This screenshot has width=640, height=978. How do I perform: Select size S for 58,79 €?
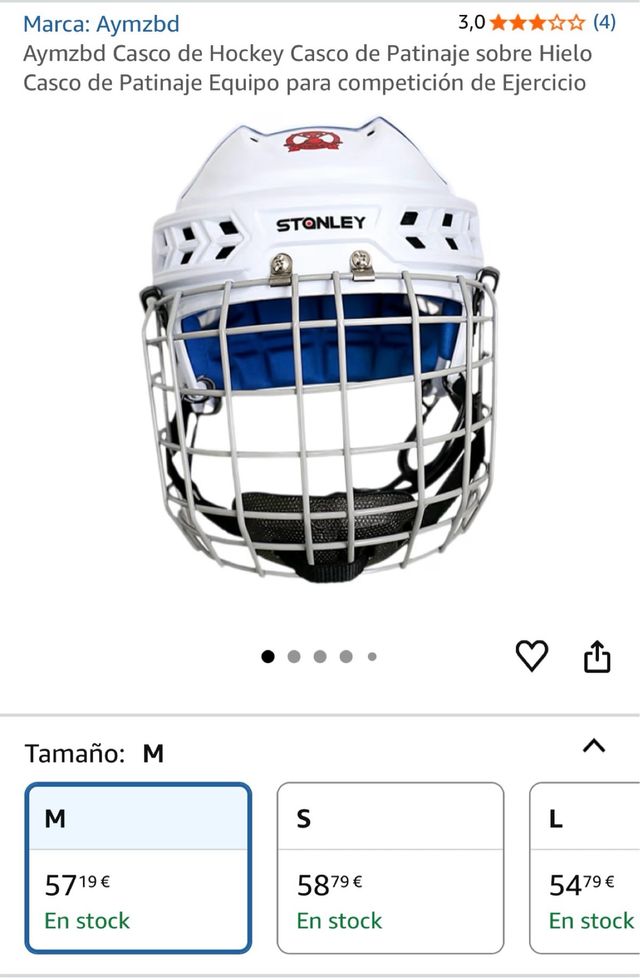(390, 867)
